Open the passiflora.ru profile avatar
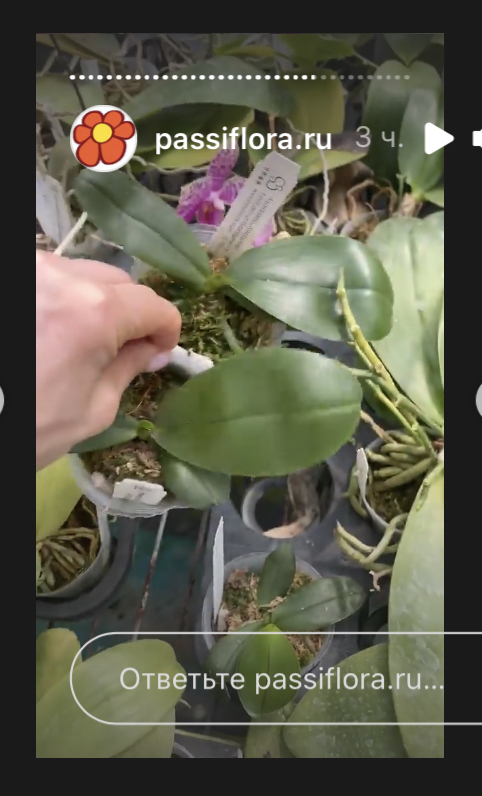Screen dimensions: 482x796 (x=103, y=138)
